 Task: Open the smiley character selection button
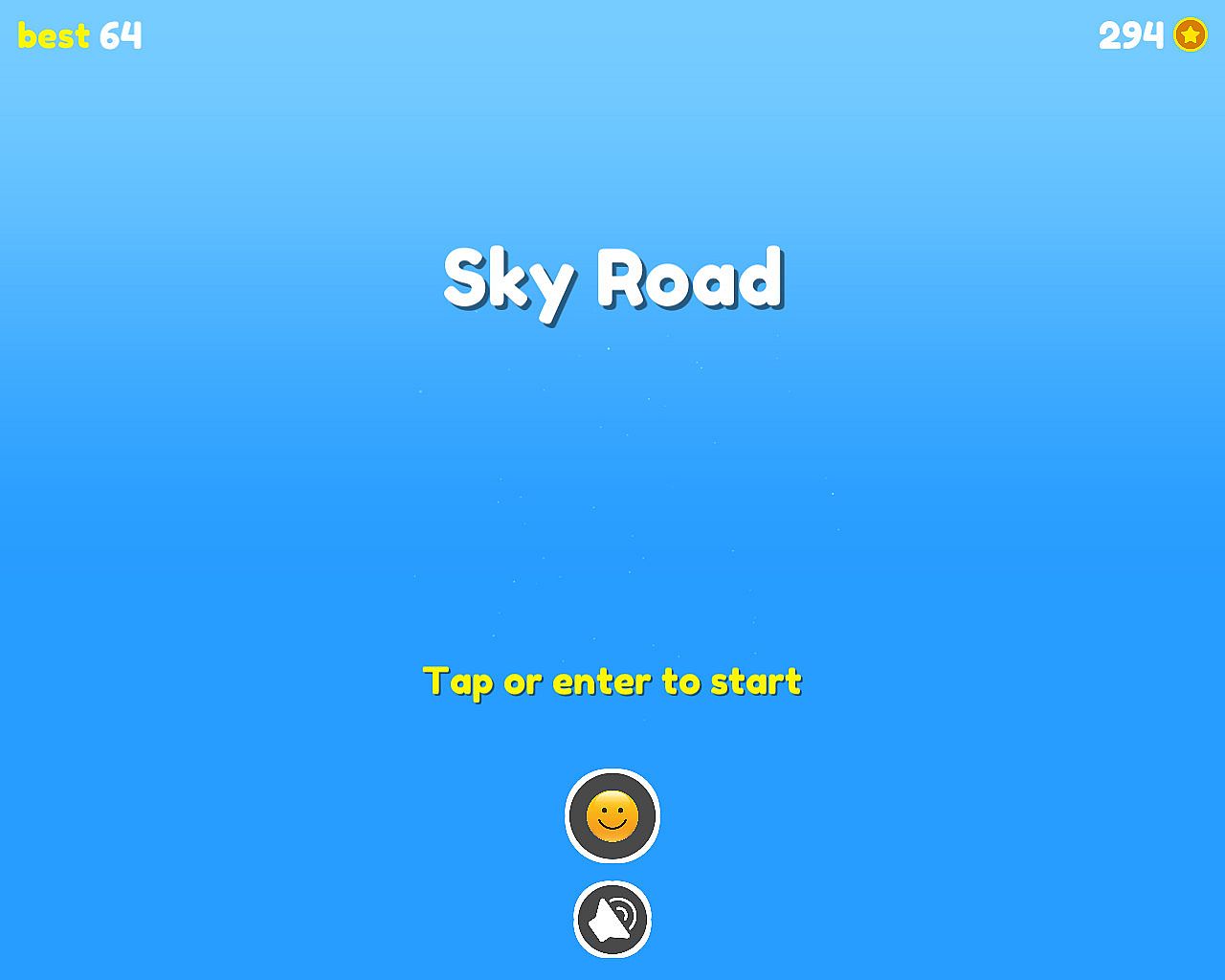click(x=612, y=816)
